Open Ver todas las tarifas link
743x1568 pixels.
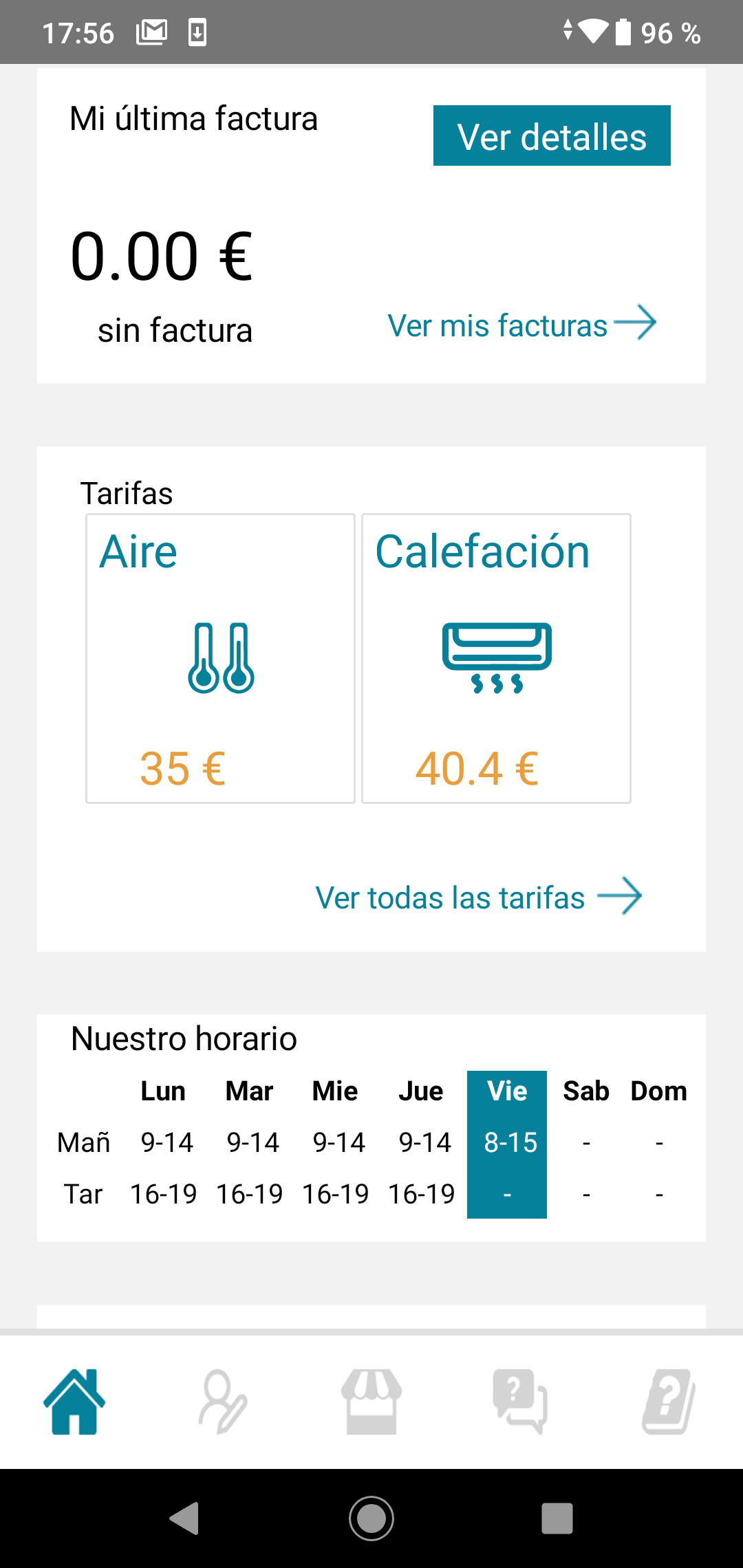coord(479,897)
